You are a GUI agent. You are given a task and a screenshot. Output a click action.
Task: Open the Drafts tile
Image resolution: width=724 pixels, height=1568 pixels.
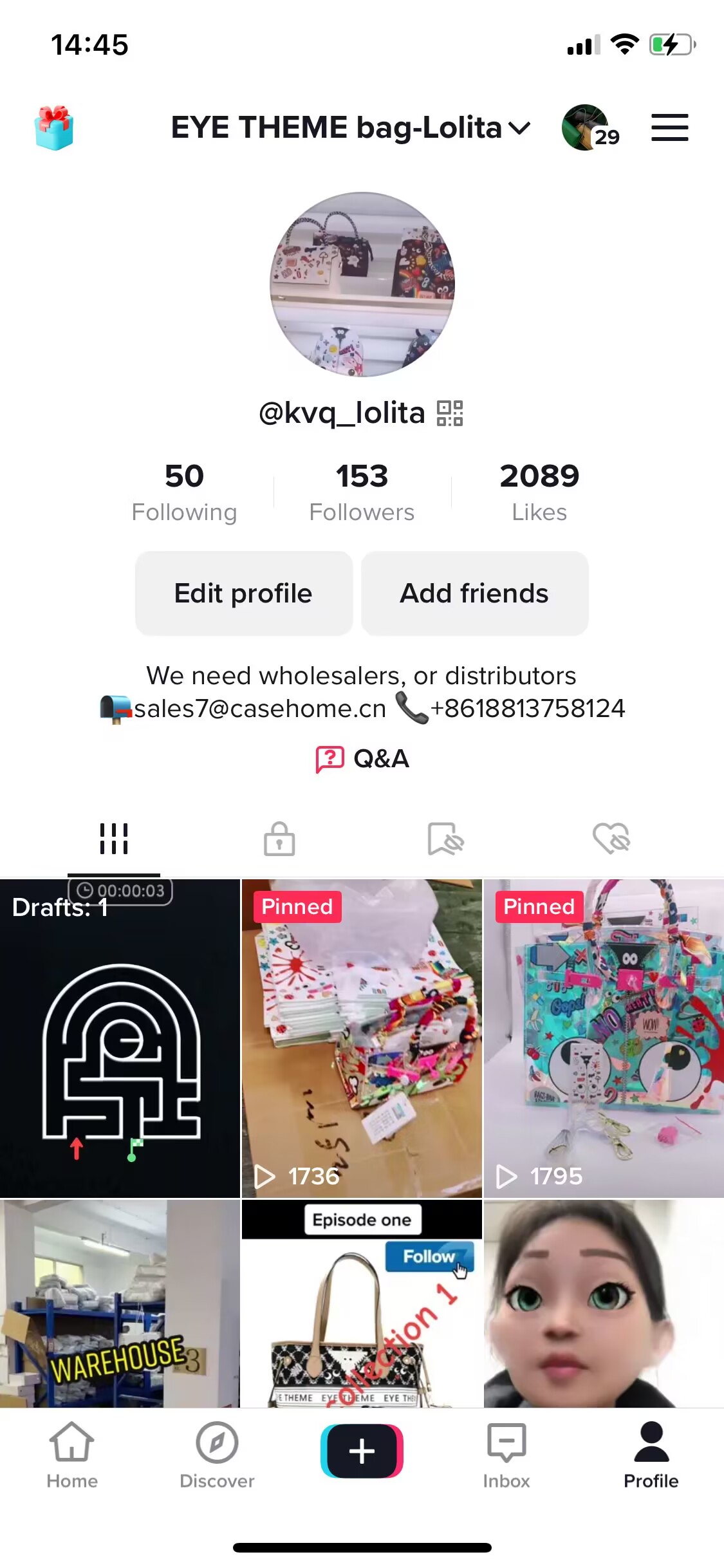point(120,1038)
